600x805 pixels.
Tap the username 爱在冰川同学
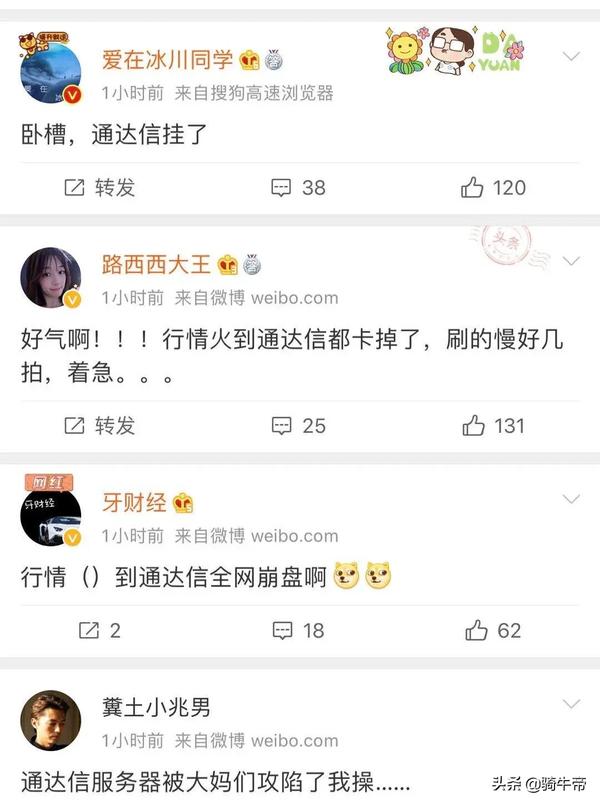(167, 61)
